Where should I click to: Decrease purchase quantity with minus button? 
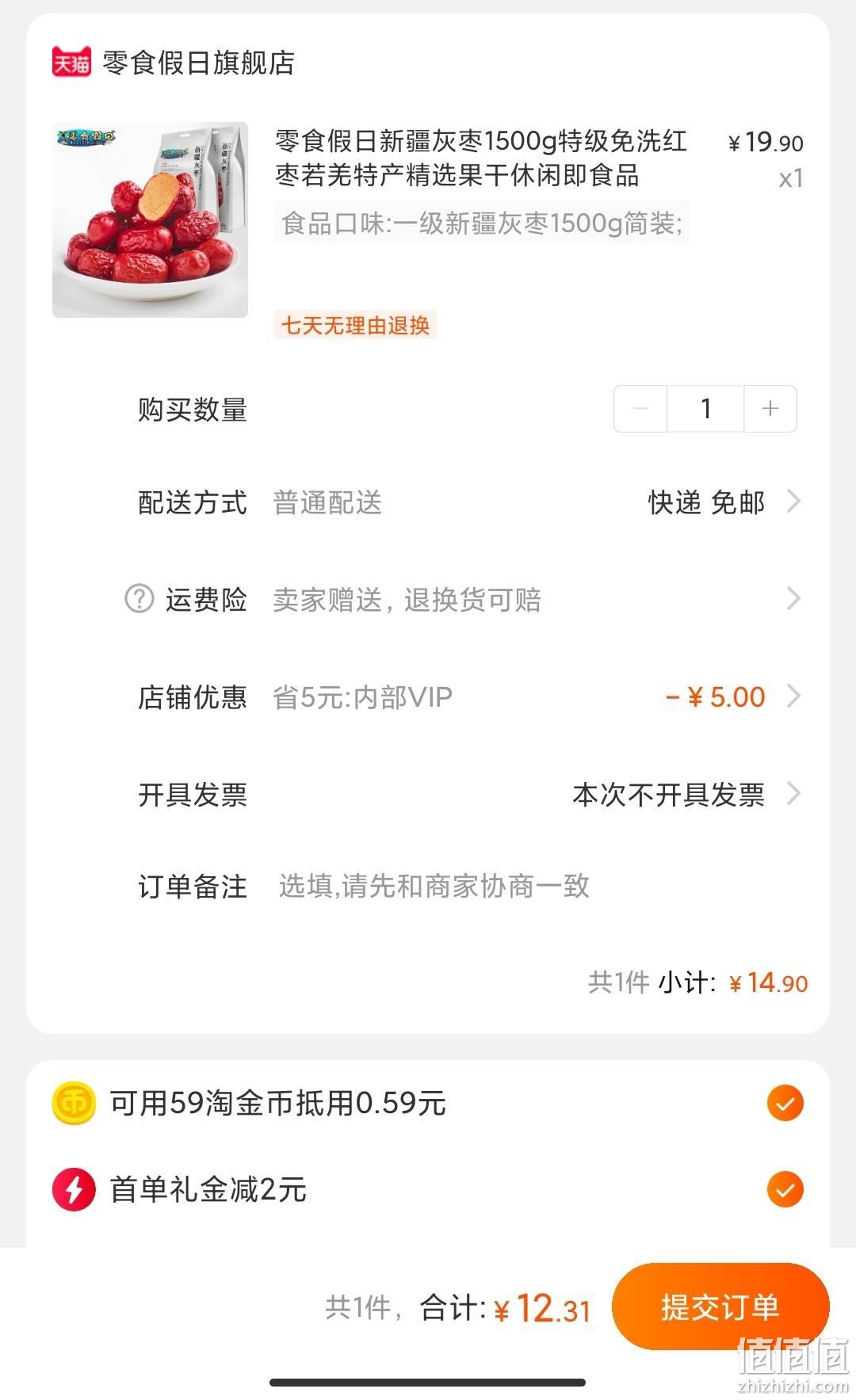[x=640, y=409]
